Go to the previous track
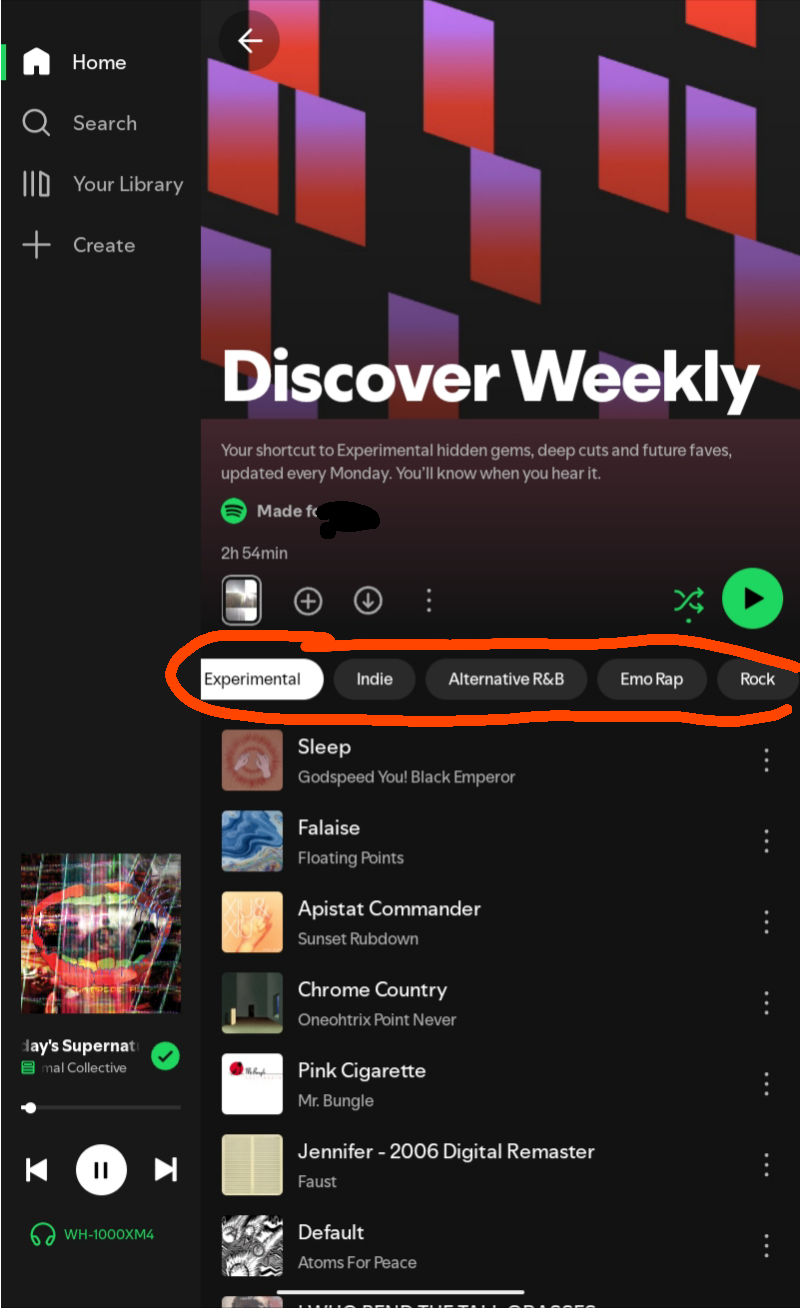 [37, 1170]
